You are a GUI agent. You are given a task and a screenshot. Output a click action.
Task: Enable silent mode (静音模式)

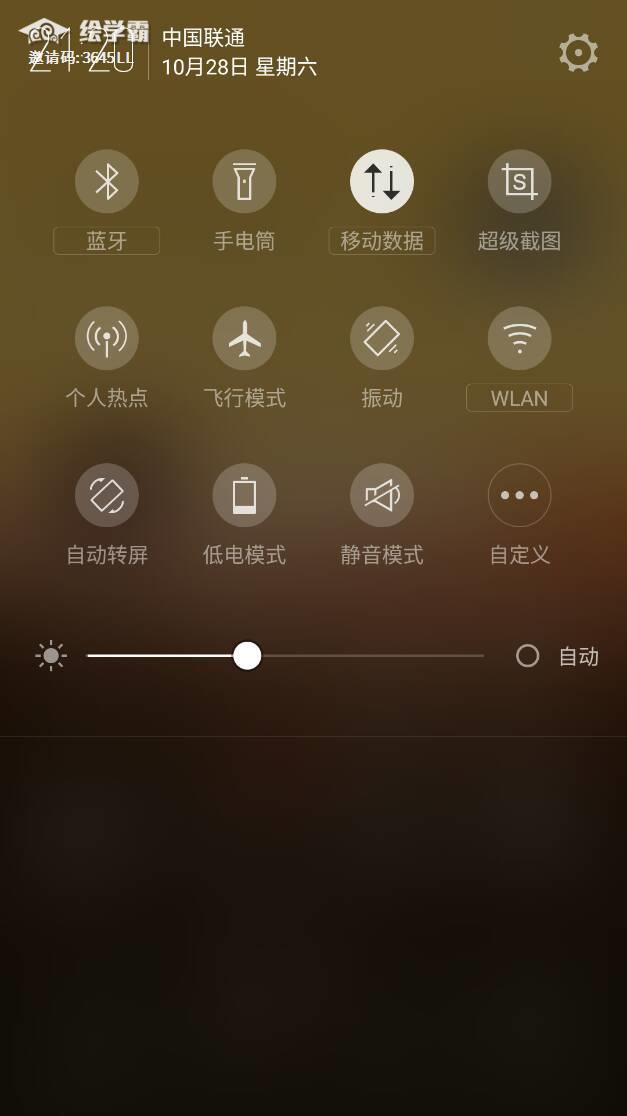click(382, 495)
